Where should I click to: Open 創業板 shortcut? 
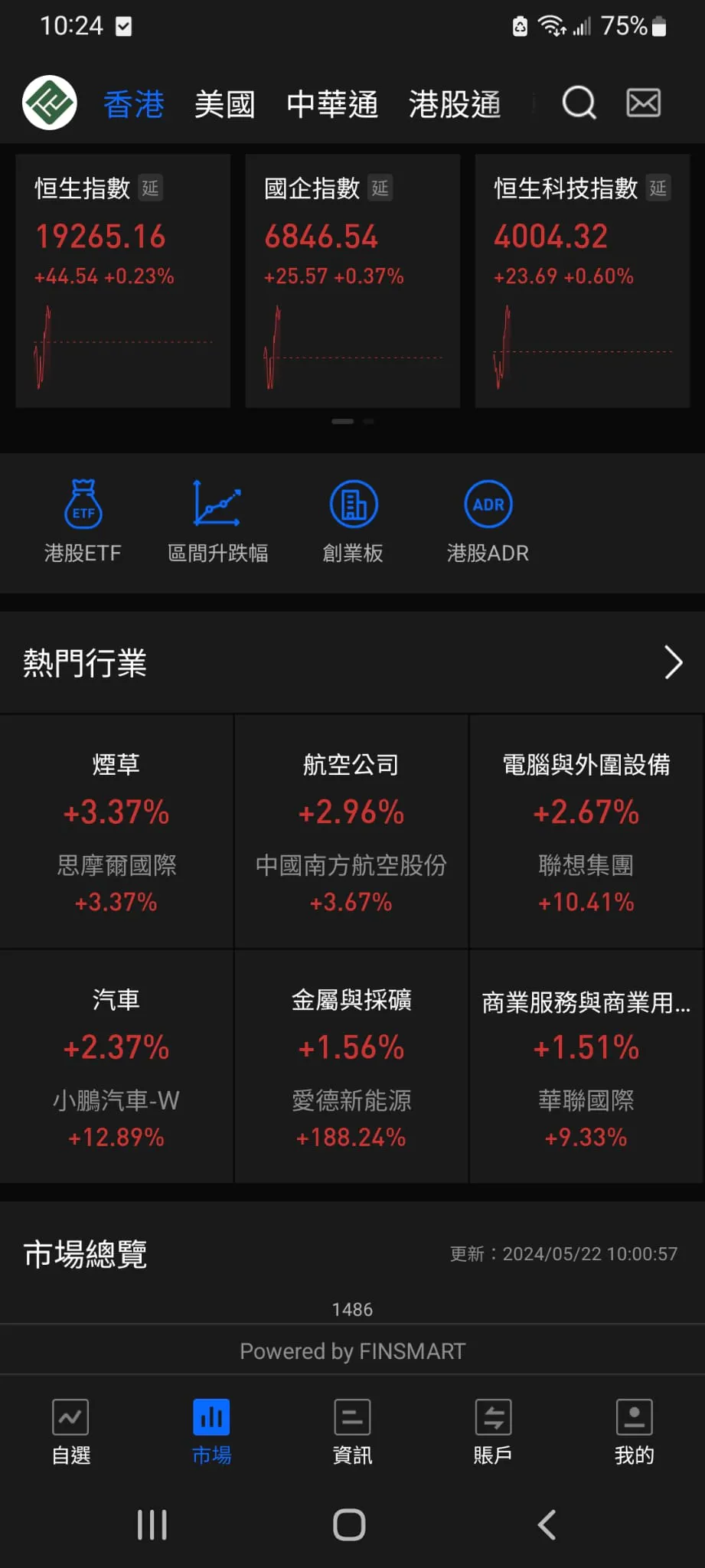pos(353,521)
